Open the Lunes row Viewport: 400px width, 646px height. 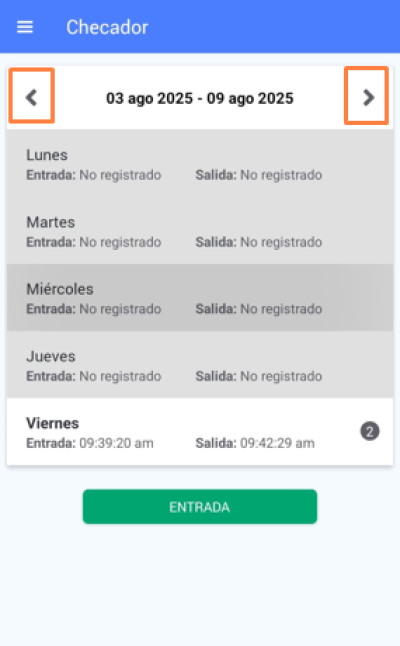pos(200,164)
